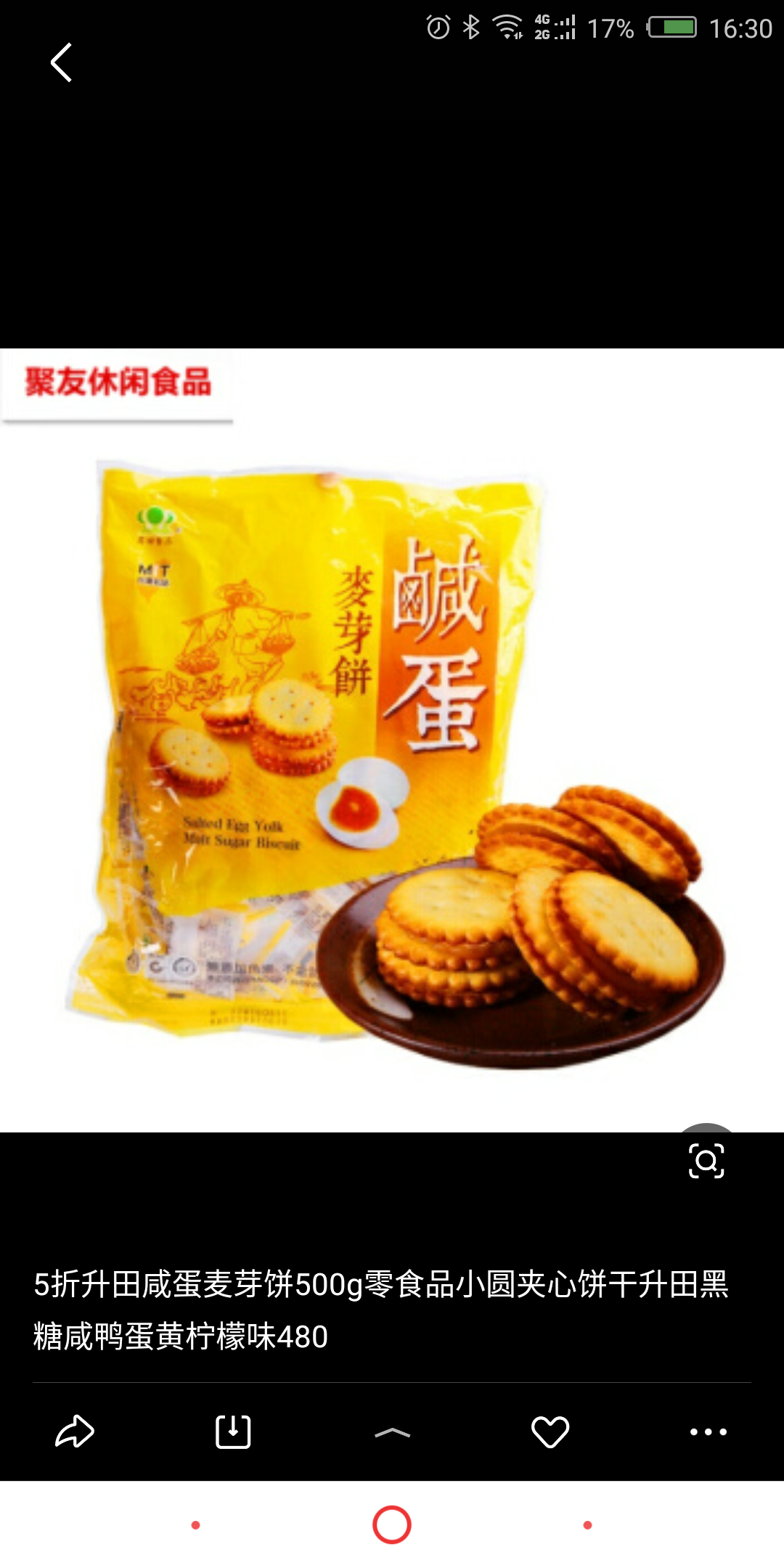The height and width of the screenshot is (1568, 784).
Task: Share this product image
Action: coord(75,1432)
